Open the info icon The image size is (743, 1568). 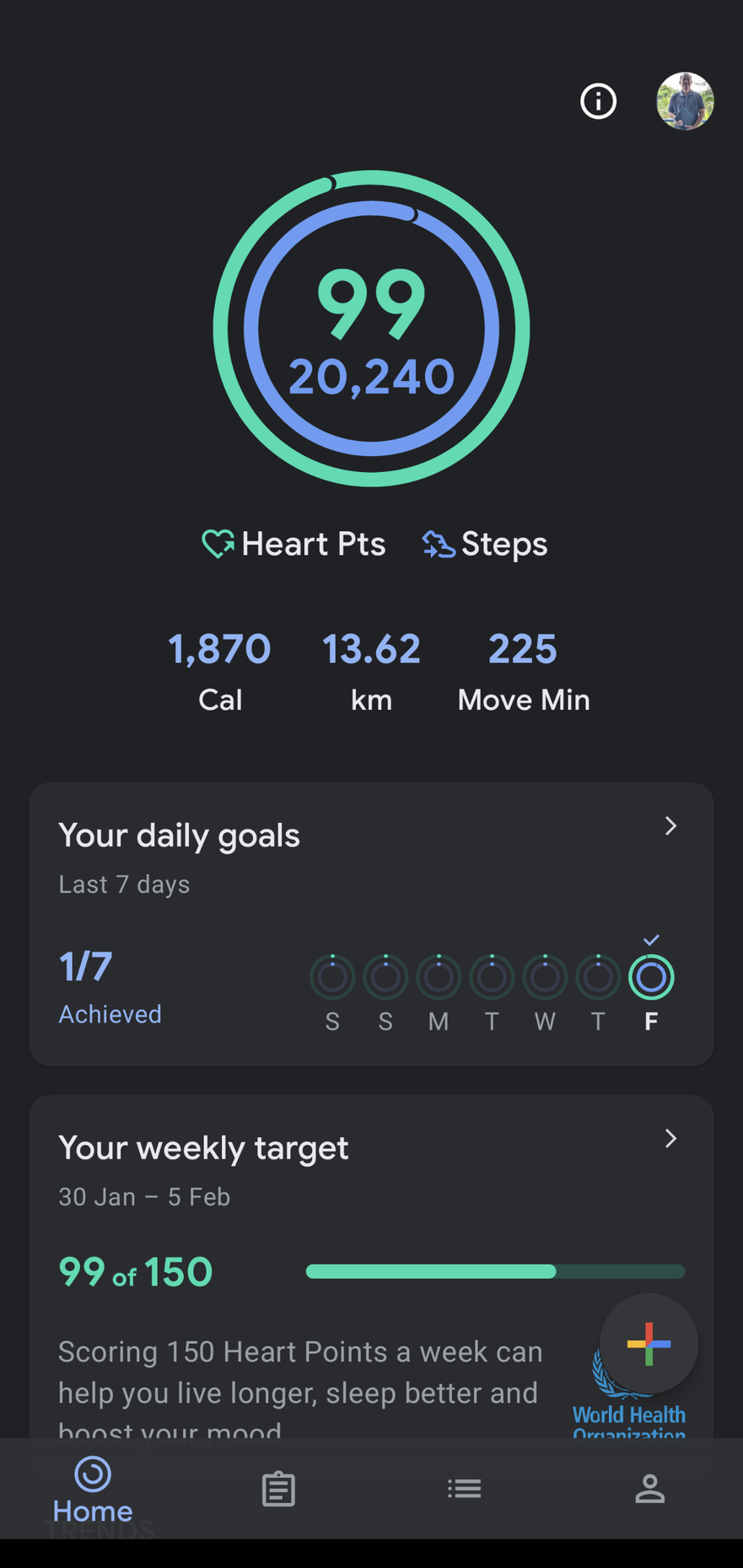598,102
